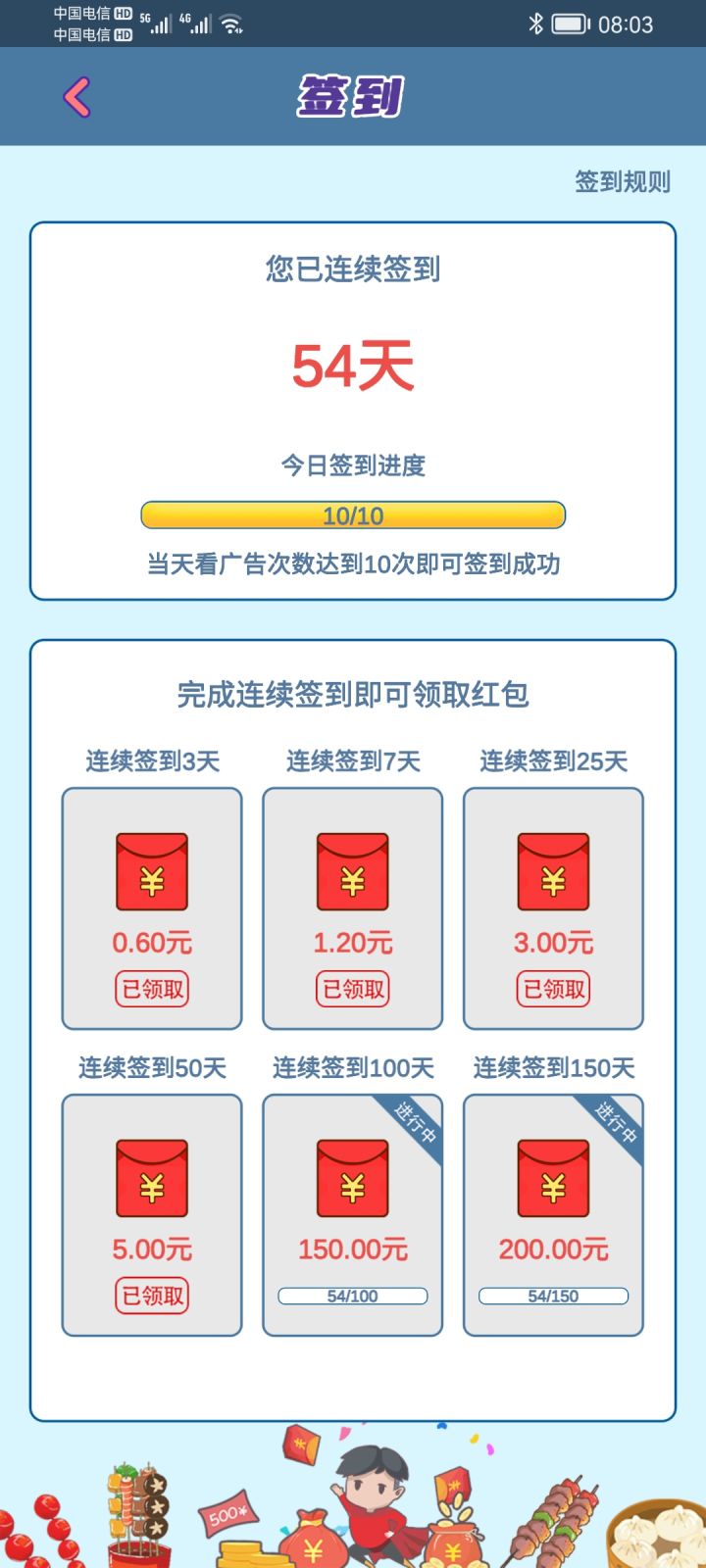The height and width of the screenshot is (1568, 706).
Task: Open the 签到规则 sign-in rules
Action: point(622,181)
